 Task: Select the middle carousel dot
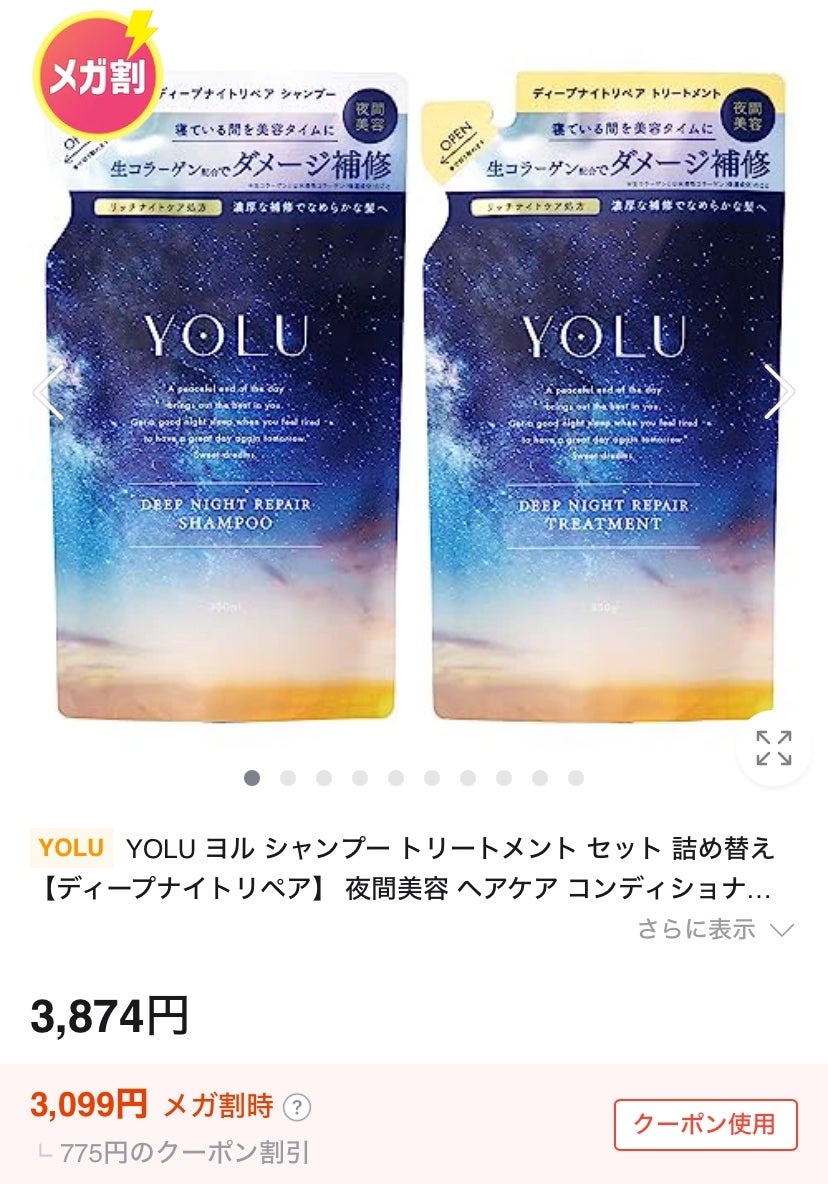click(x=394, y=775)
